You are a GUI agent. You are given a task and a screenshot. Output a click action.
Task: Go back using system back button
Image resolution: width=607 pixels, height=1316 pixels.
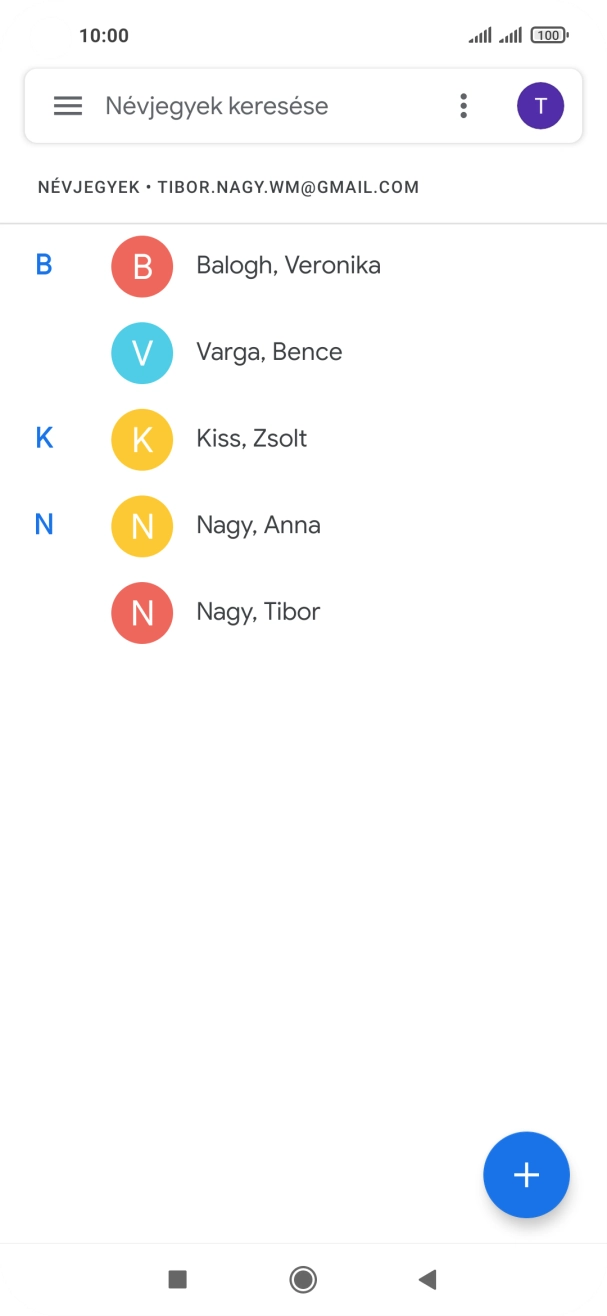coord(428,1279)
